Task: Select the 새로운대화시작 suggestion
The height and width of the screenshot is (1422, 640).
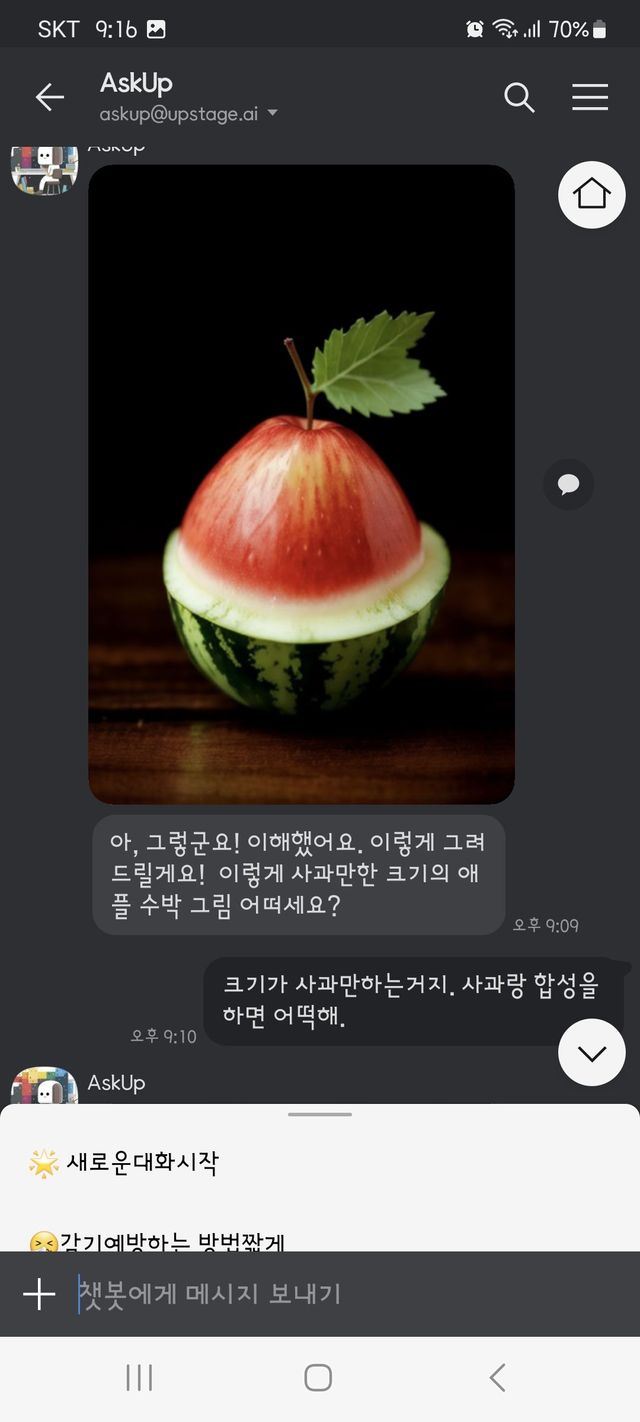Action: pos(142,1163)
